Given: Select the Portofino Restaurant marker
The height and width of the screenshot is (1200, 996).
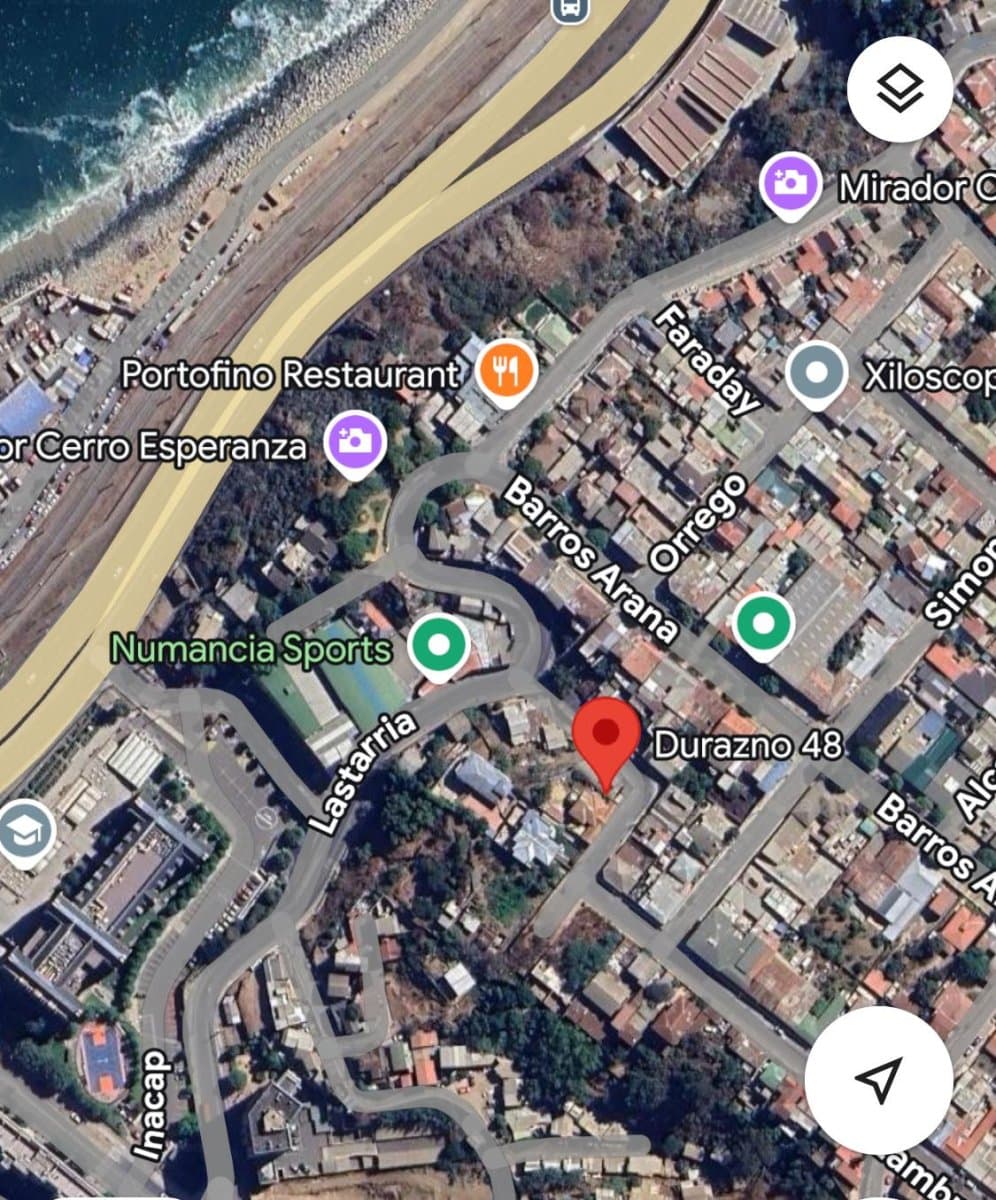Looking at the screenshot, I should [x=506, y=371].
